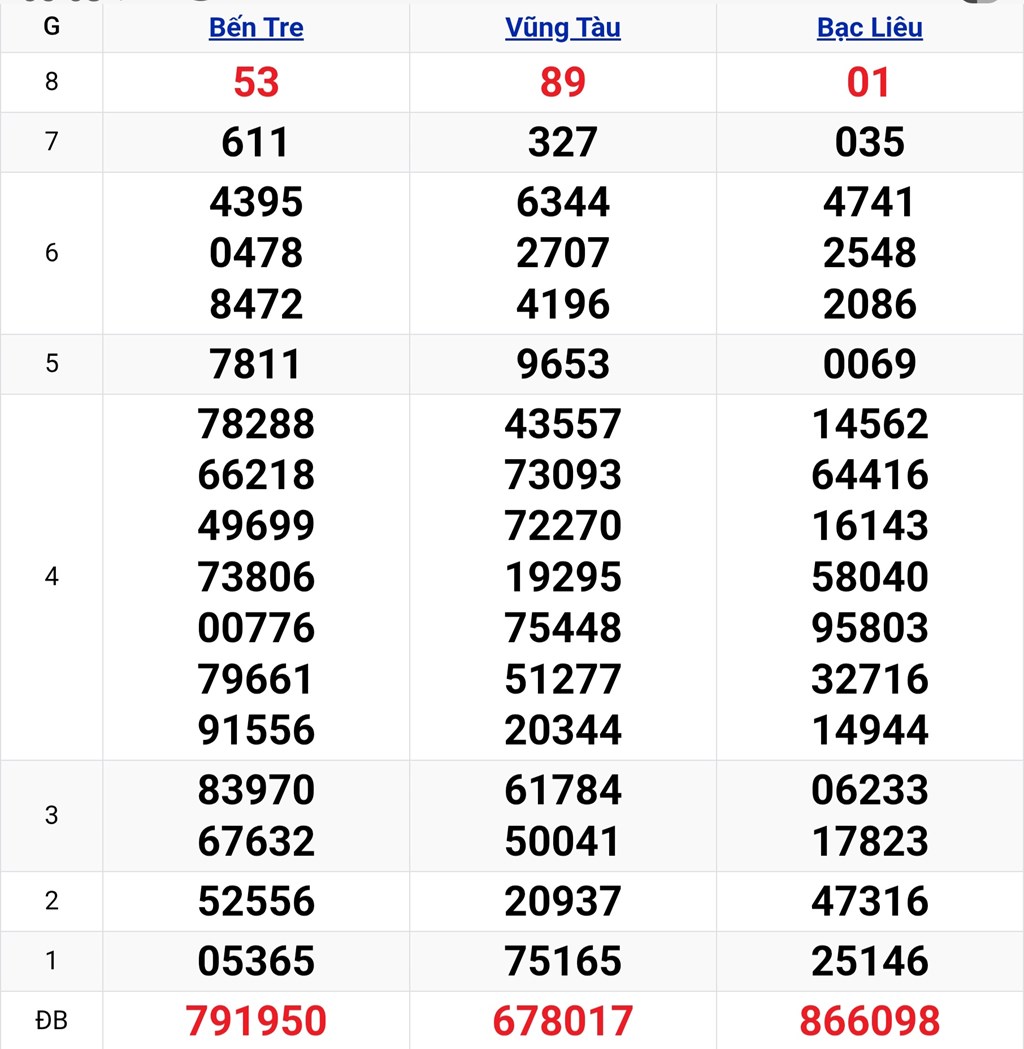Open the Bến Tre lottery results link
1024x1049 pixels.
256,28
